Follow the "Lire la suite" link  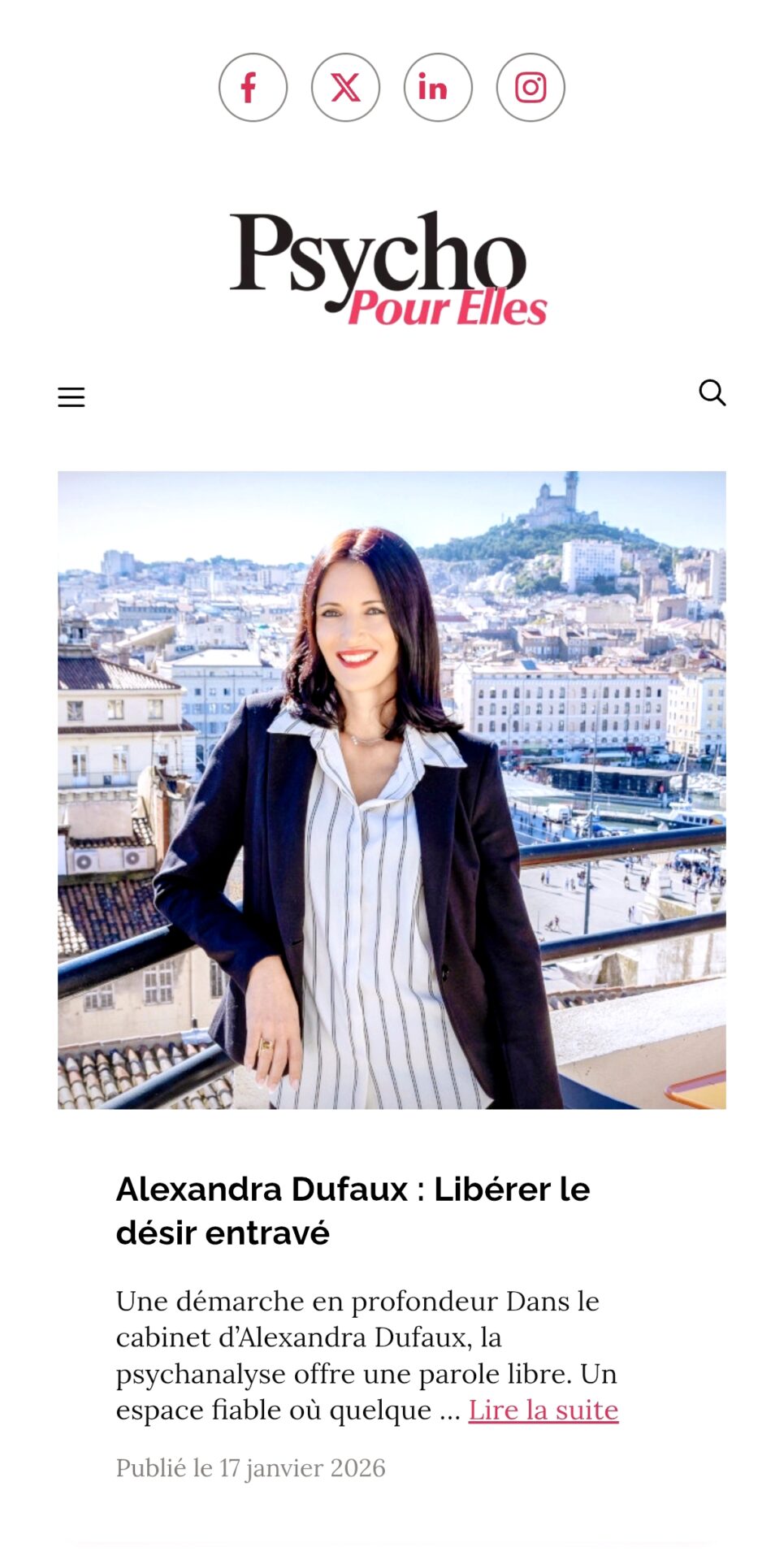coord(543,1410)
